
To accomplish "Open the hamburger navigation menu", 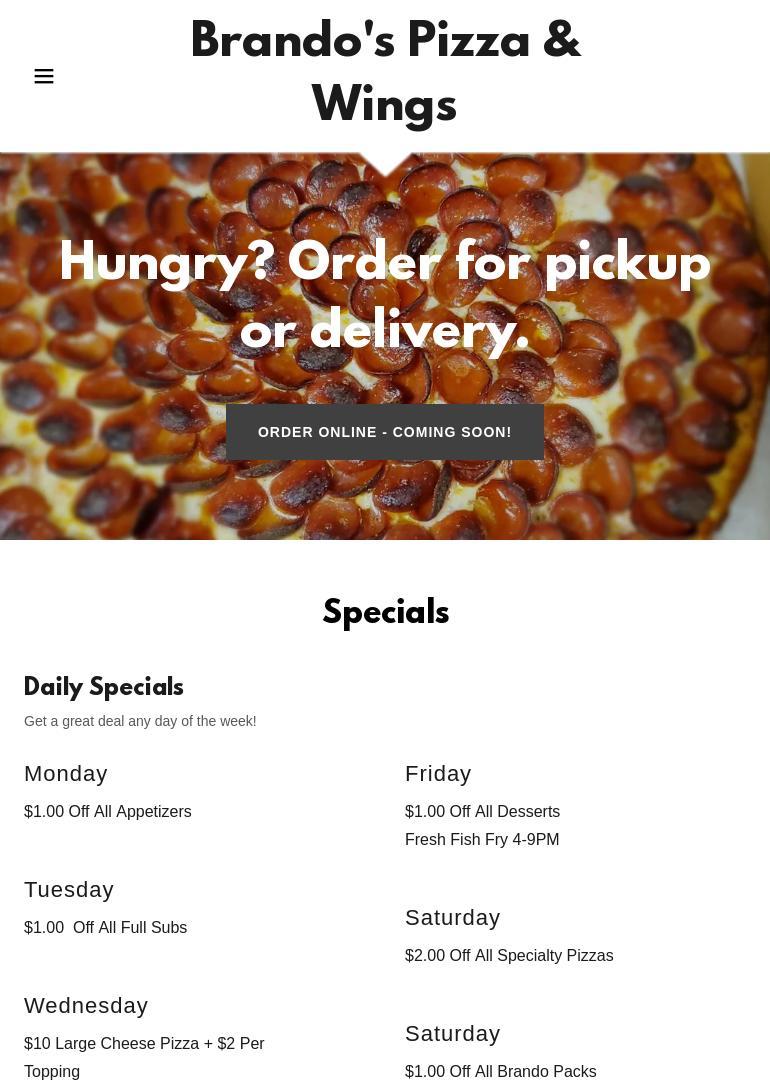I will click(x=44, y=76).
